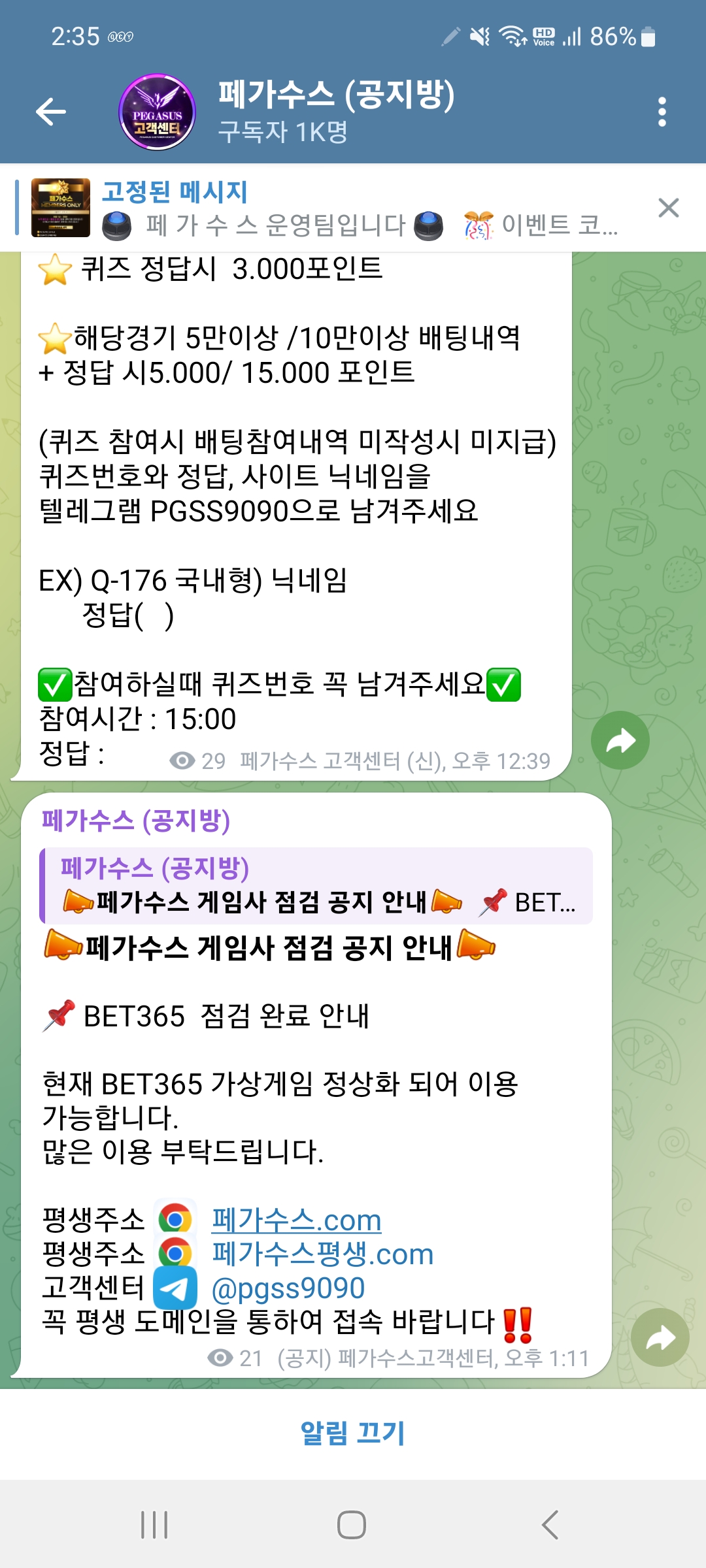706x1568 pixels.
Task: Visit the 페가수스평생.com link
Action: click(322, 1254)
